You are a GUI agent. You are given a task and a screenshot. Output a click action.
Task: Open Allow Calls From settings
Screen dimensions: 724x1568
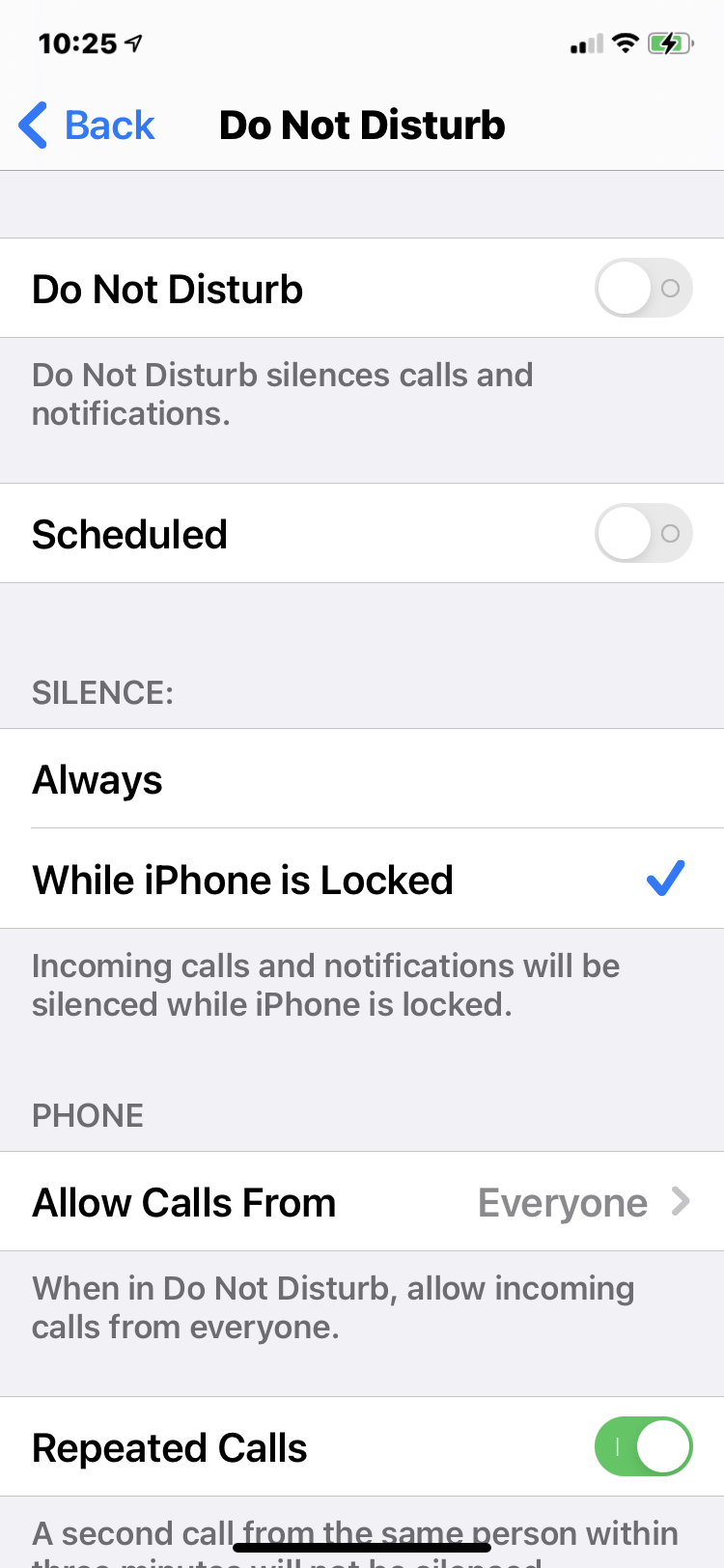click(362, 1202)
